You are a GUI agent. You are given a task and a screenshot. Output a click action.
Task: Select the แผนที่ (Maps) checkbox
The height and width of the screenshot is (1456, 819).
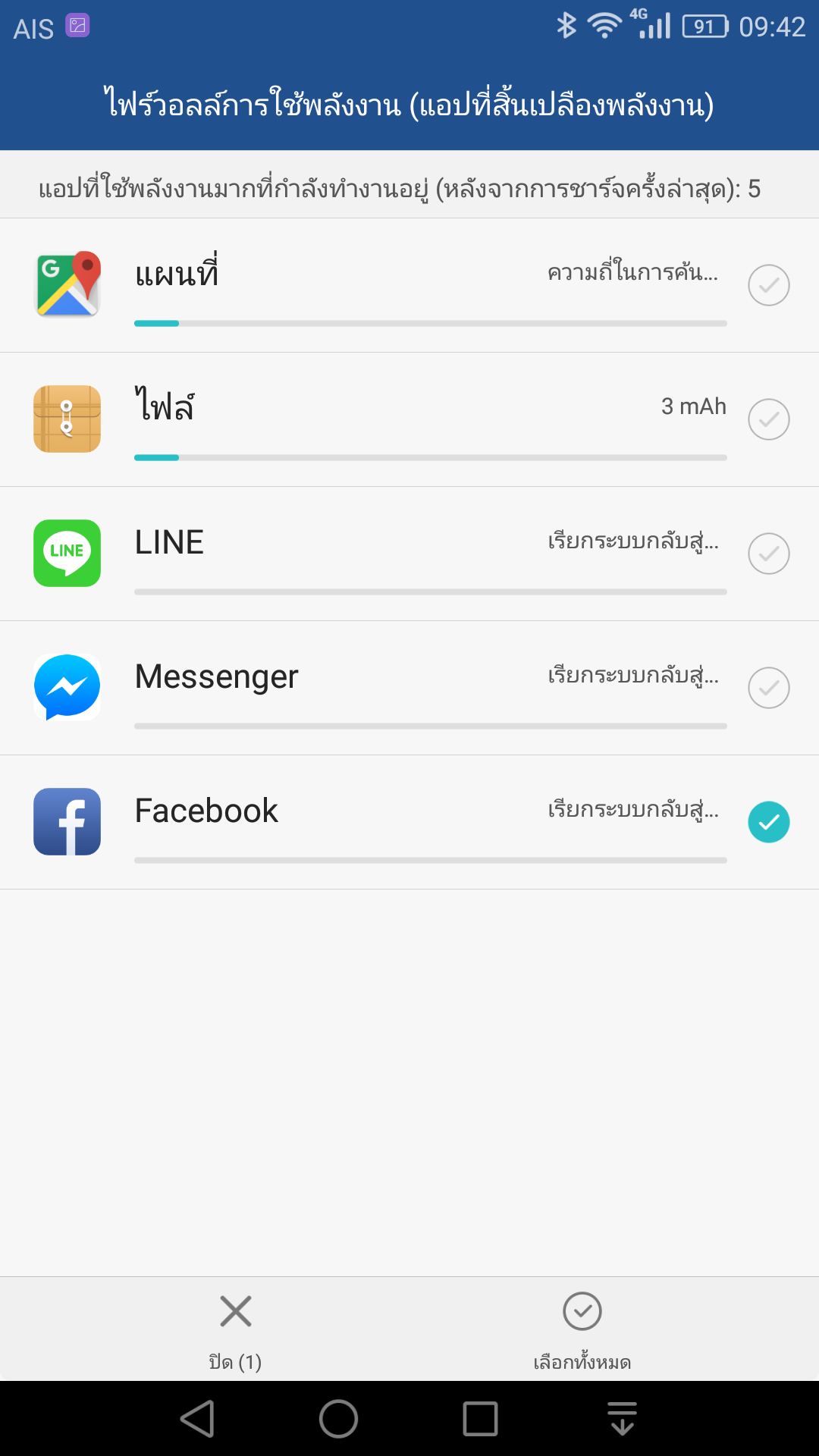click(x=769, y=285)
